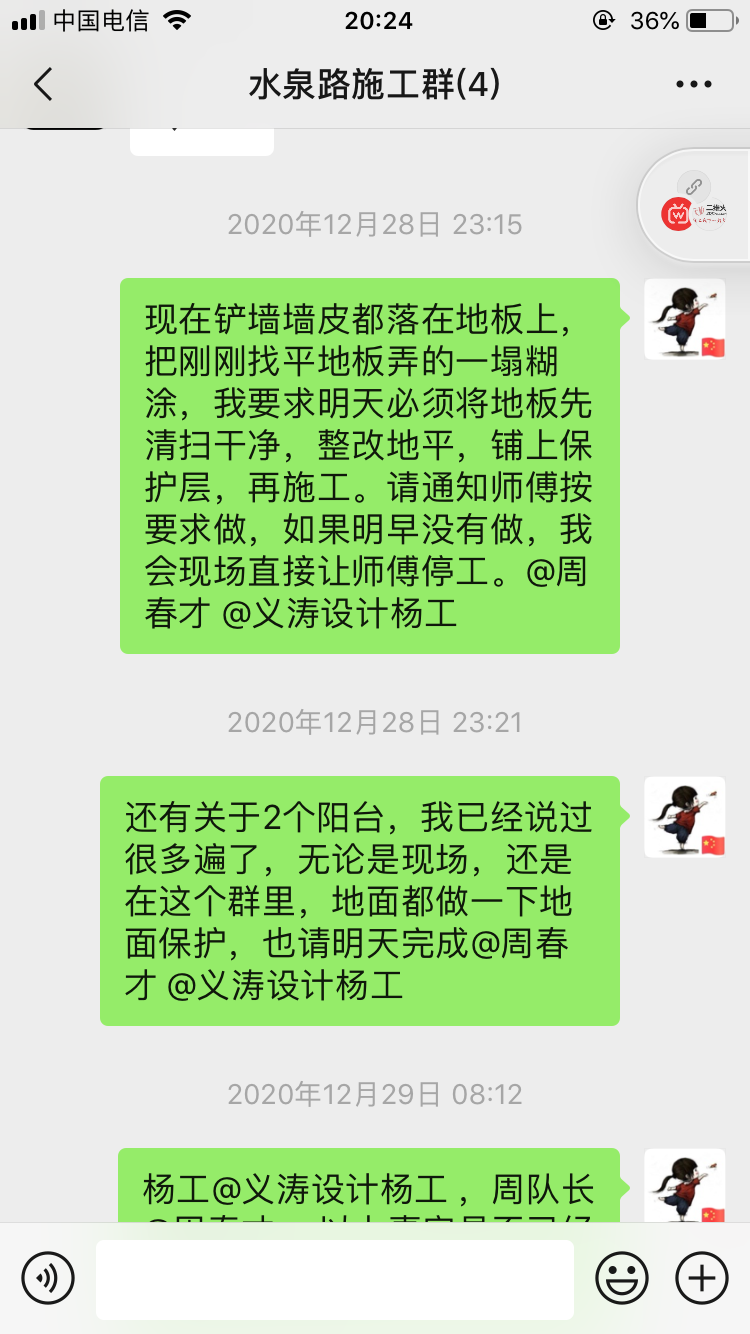750x1334 pixels.
Task: Open the group chat overflow menu
Action: point(693,85)
